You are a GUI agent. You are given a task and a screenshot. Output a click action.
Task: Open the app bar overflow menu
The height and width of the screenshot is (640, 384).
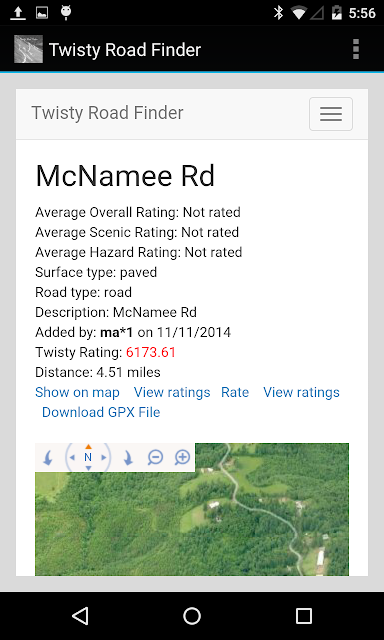(x=356, y=49)
